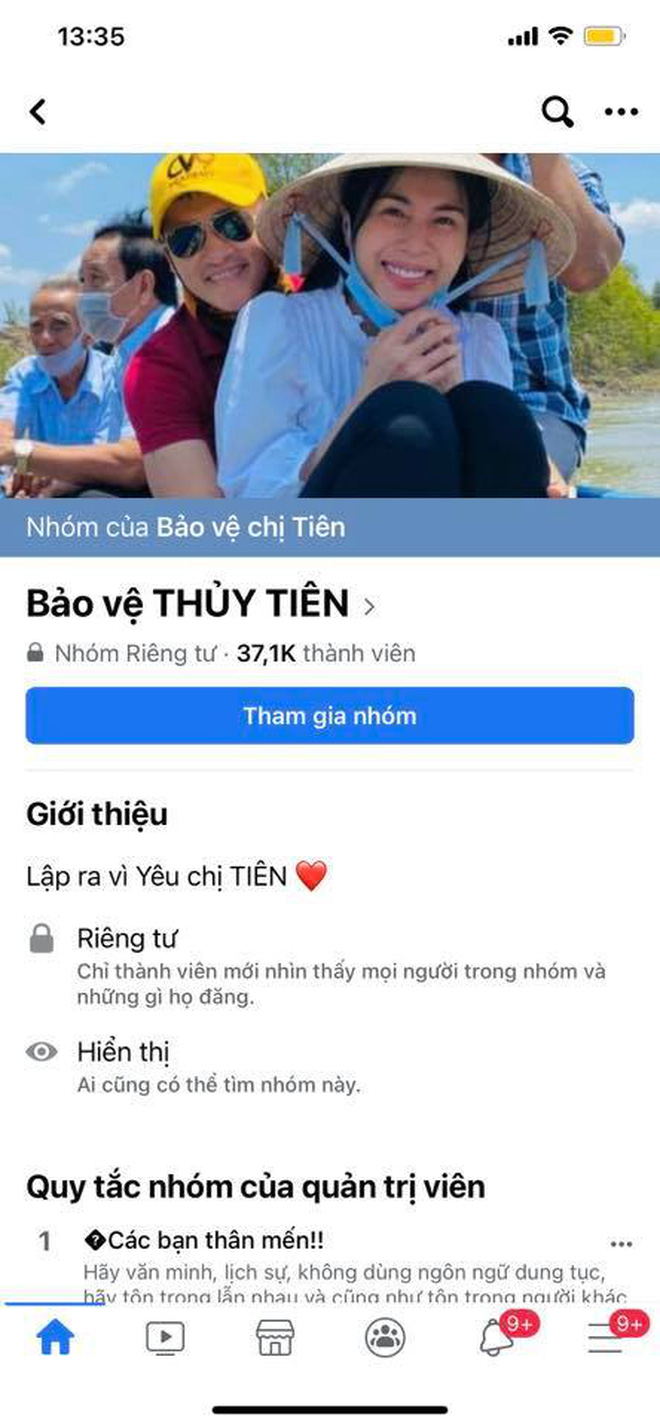Open the notifications bell tab
The image size is (660, 1427).
pos(498,1337)
